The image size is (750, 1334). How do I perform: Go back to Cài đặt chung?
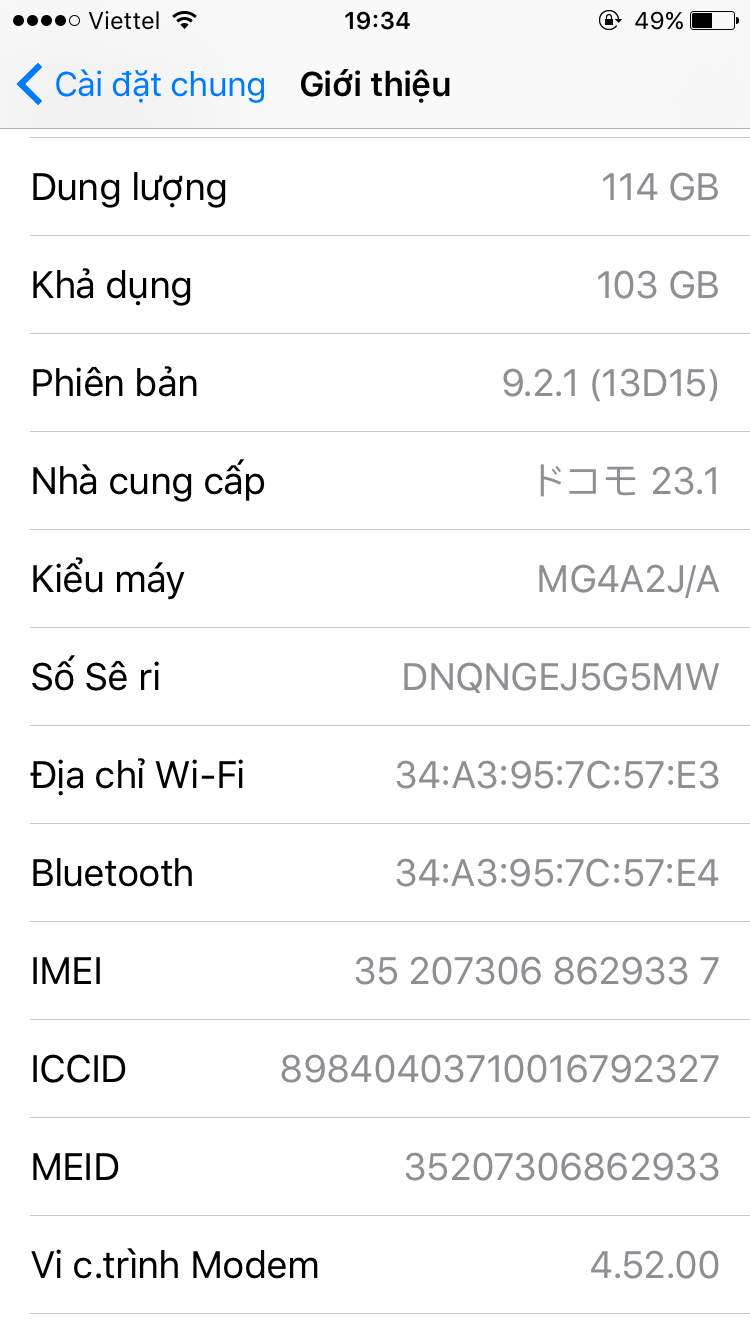(141, 85)
